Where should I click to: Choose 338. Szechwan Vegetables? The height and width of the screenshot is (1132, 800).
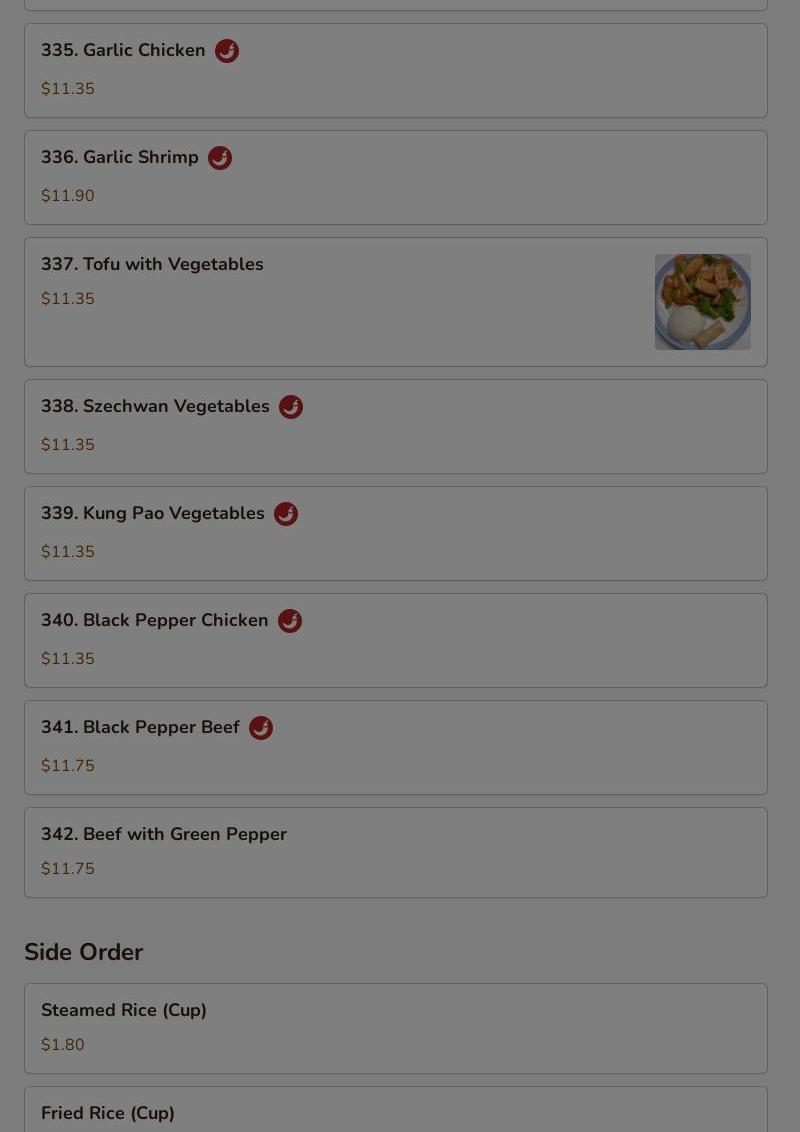(395, 426)
